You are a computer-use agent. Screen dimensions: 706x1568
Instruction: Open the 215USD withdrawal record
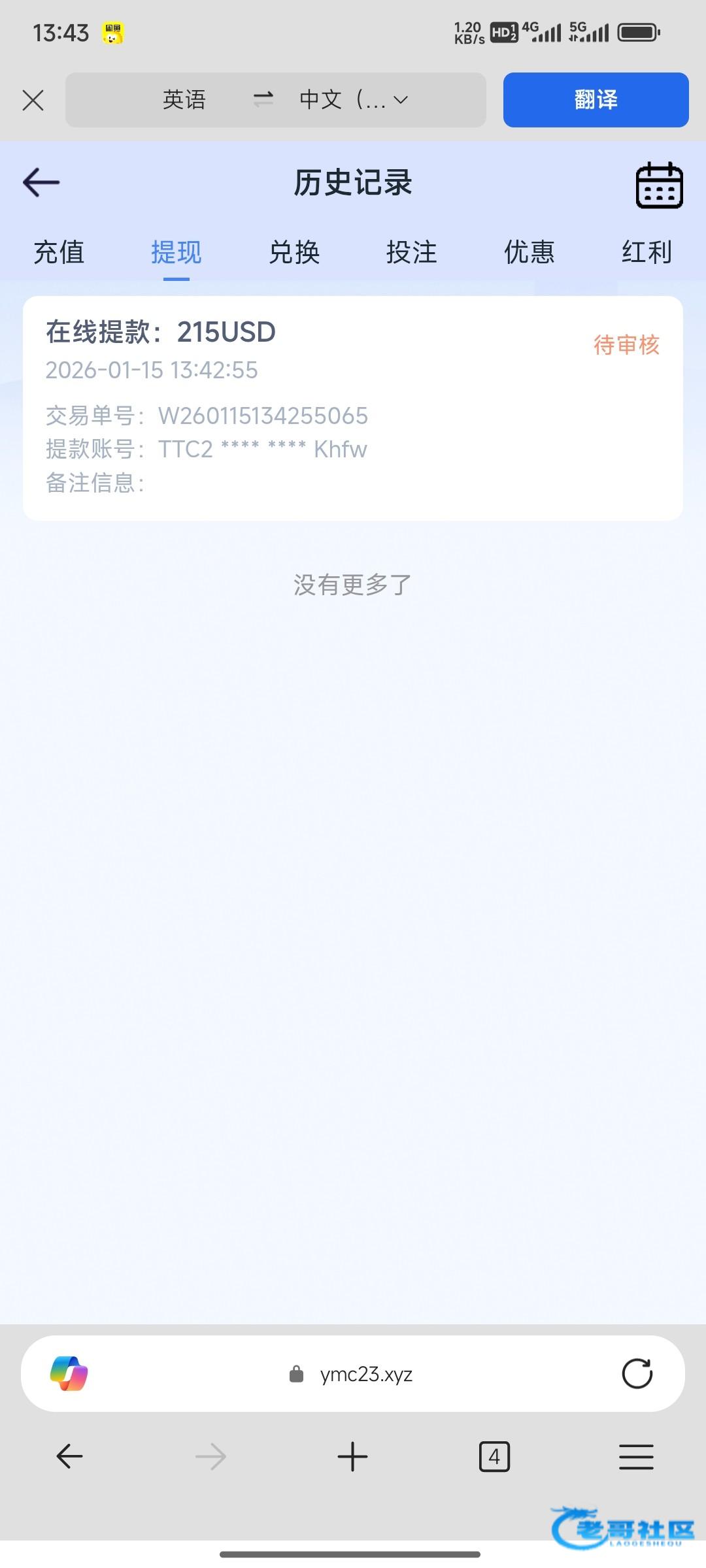coord(353,408)
